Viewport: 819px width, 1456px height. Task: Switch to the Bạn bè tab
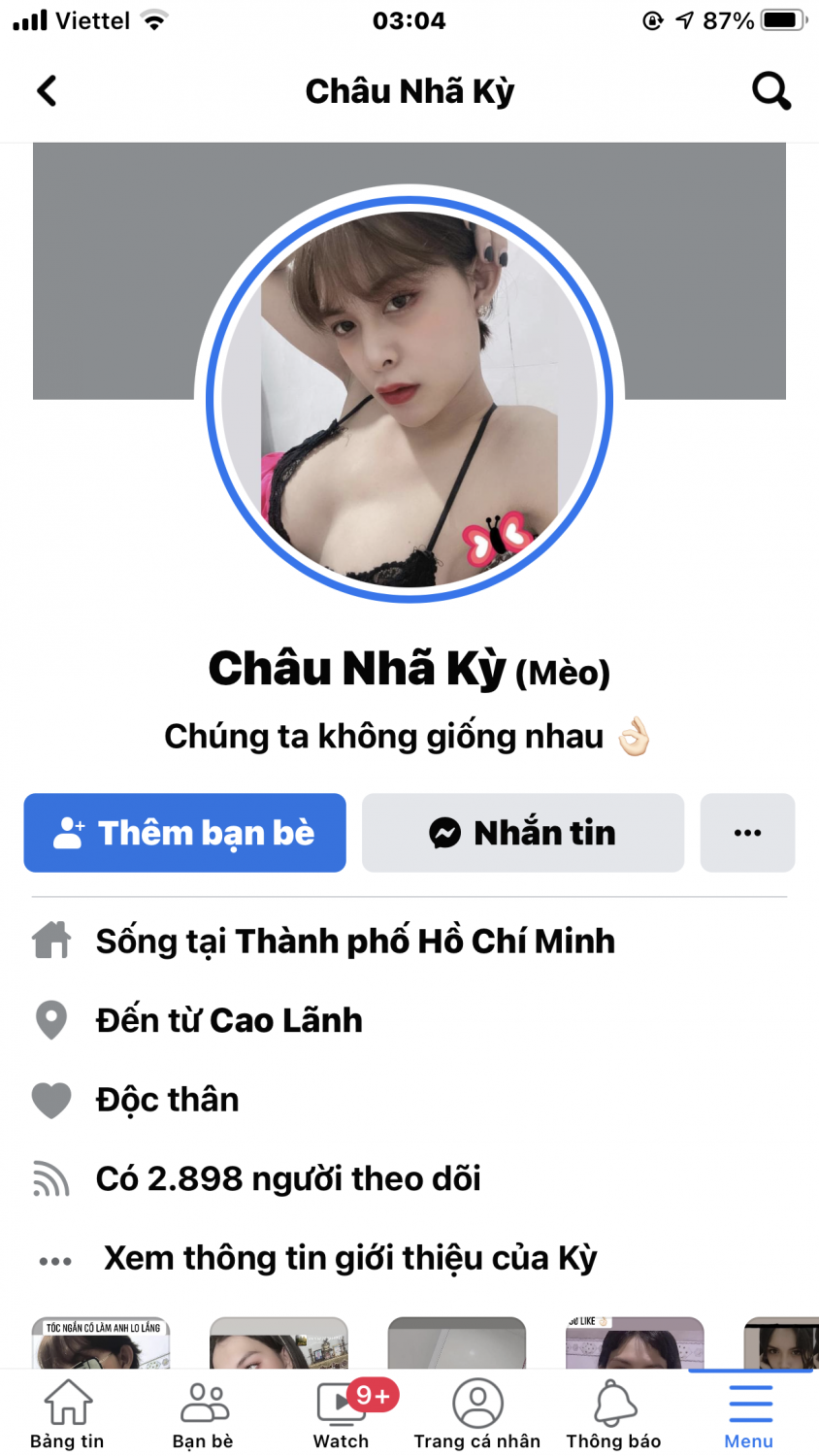tap(203, 1414)
